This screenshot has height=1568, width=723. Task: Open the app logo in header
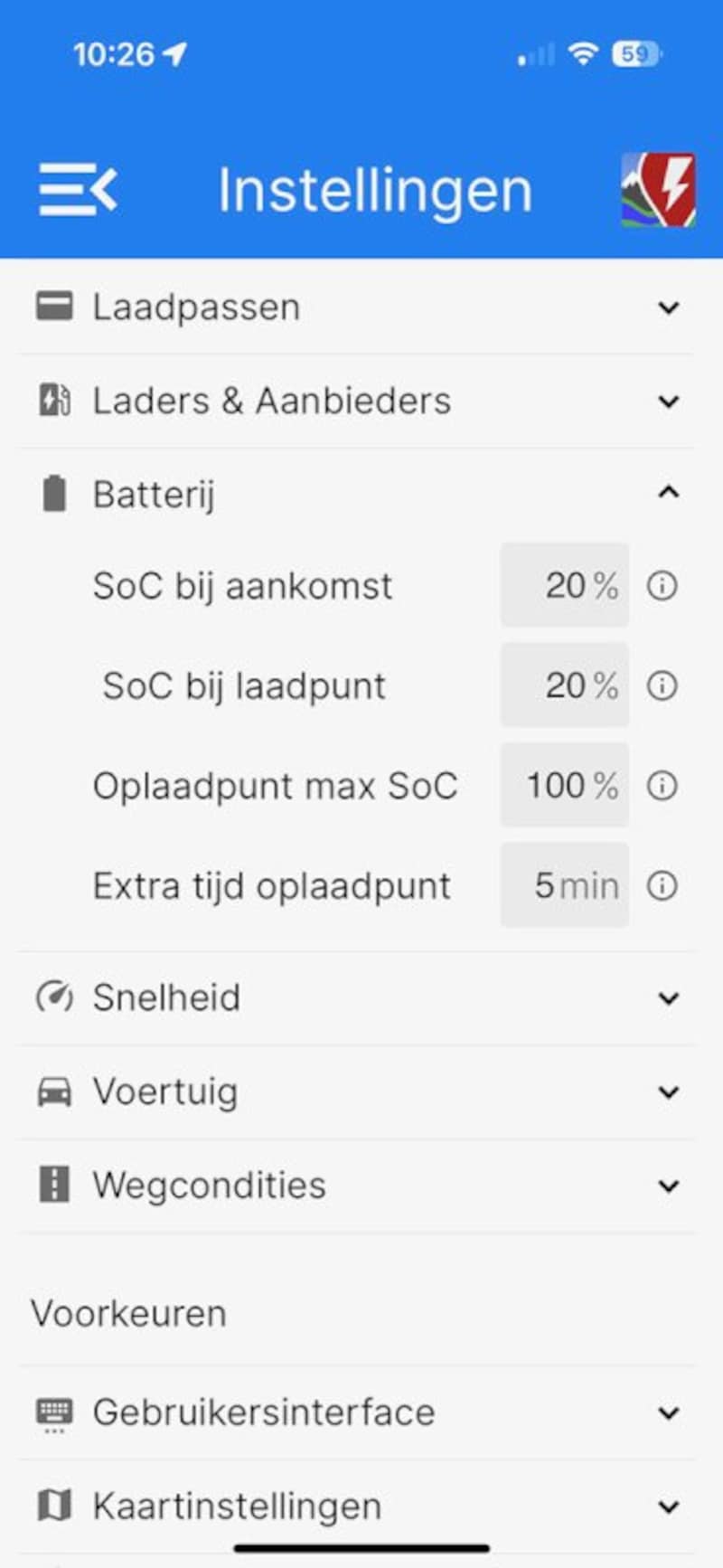point(659,190)
